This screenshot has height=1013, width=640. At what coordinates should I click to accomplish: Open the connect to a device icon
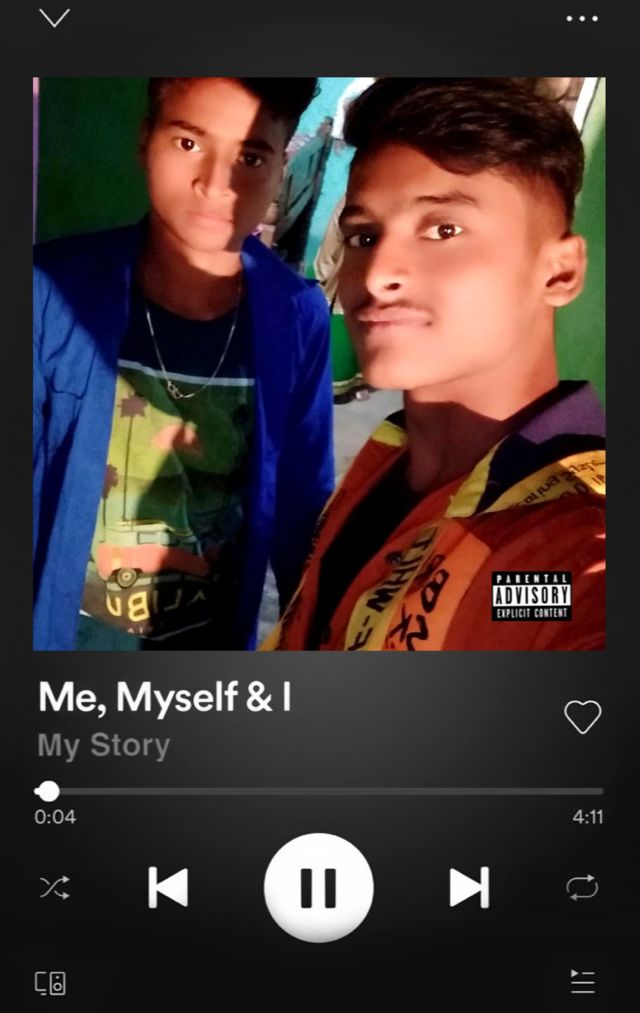51,982
